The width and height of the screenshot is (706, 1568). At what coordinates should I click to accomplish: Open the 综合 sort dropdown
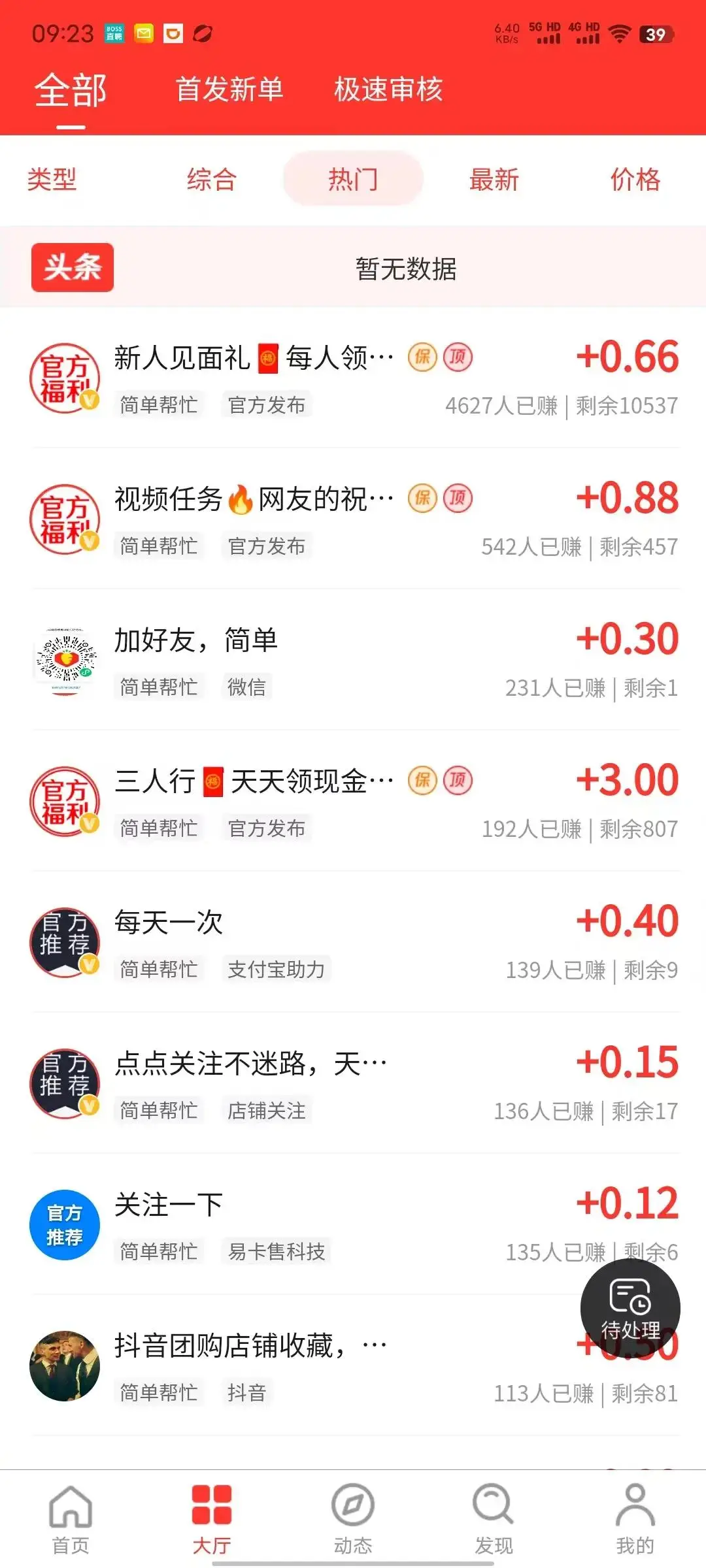210,180
